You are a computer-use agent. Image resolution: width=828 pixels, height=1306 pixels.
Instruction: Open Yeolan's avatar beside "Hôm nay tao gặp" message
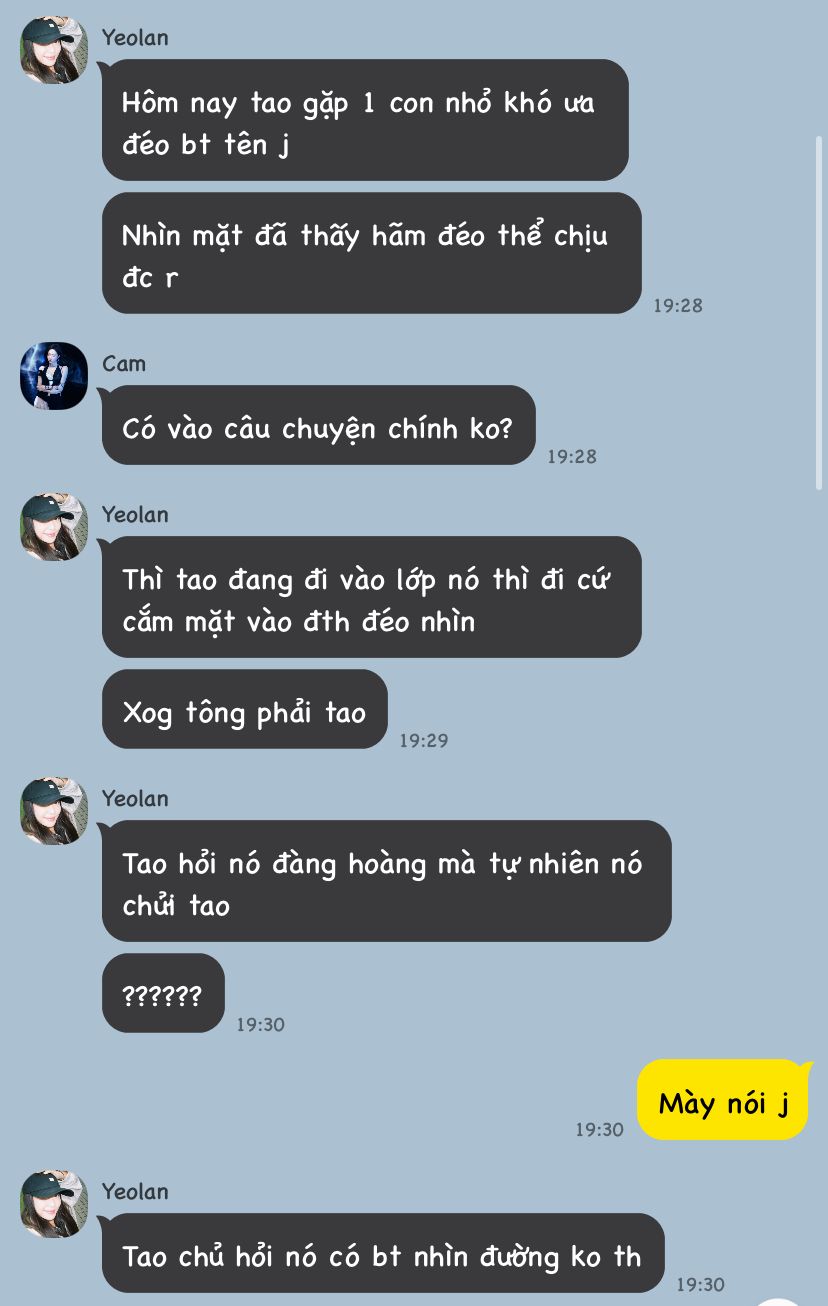pos(54,50)
